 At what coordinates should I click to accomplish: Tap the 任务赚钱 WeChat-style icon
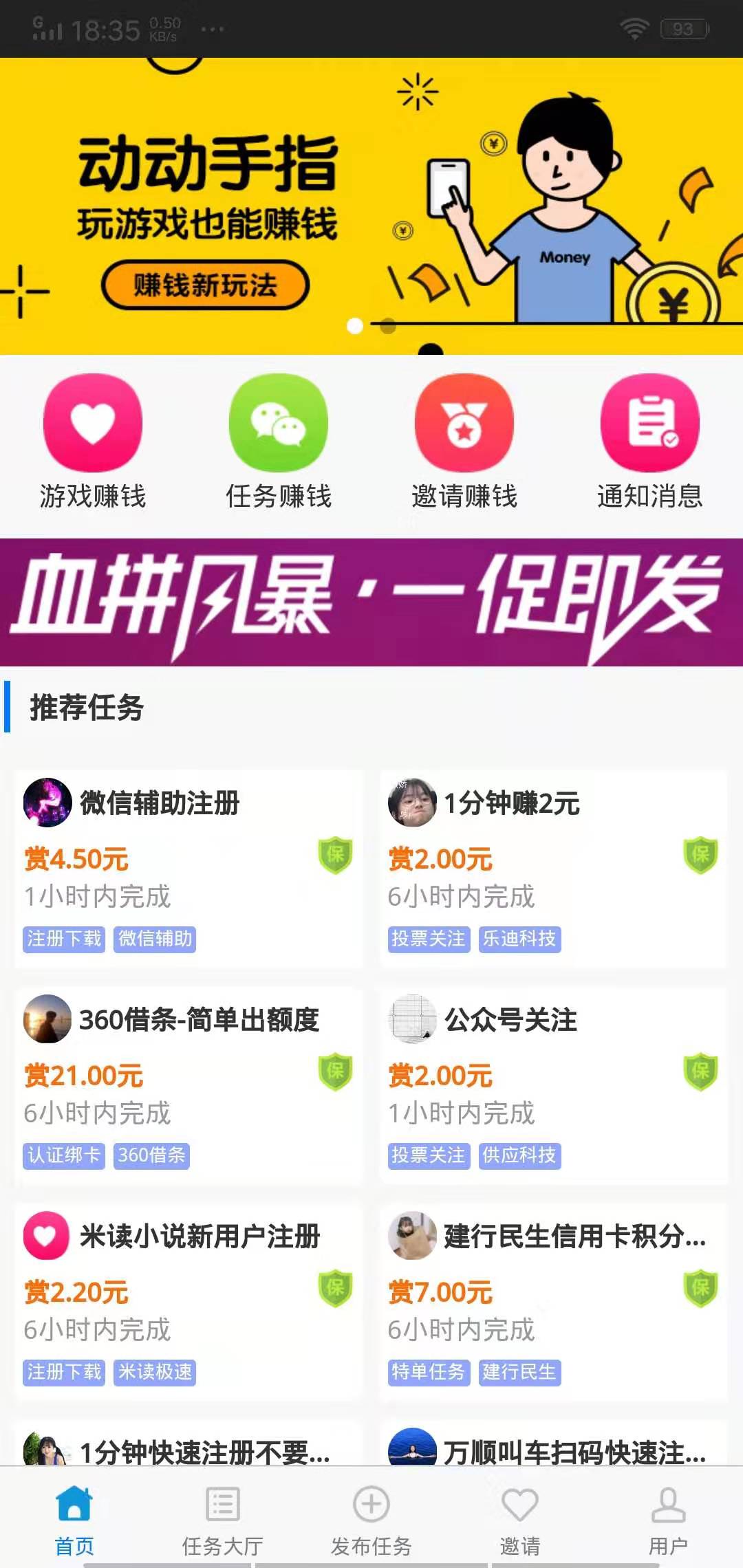pos(279,423)
